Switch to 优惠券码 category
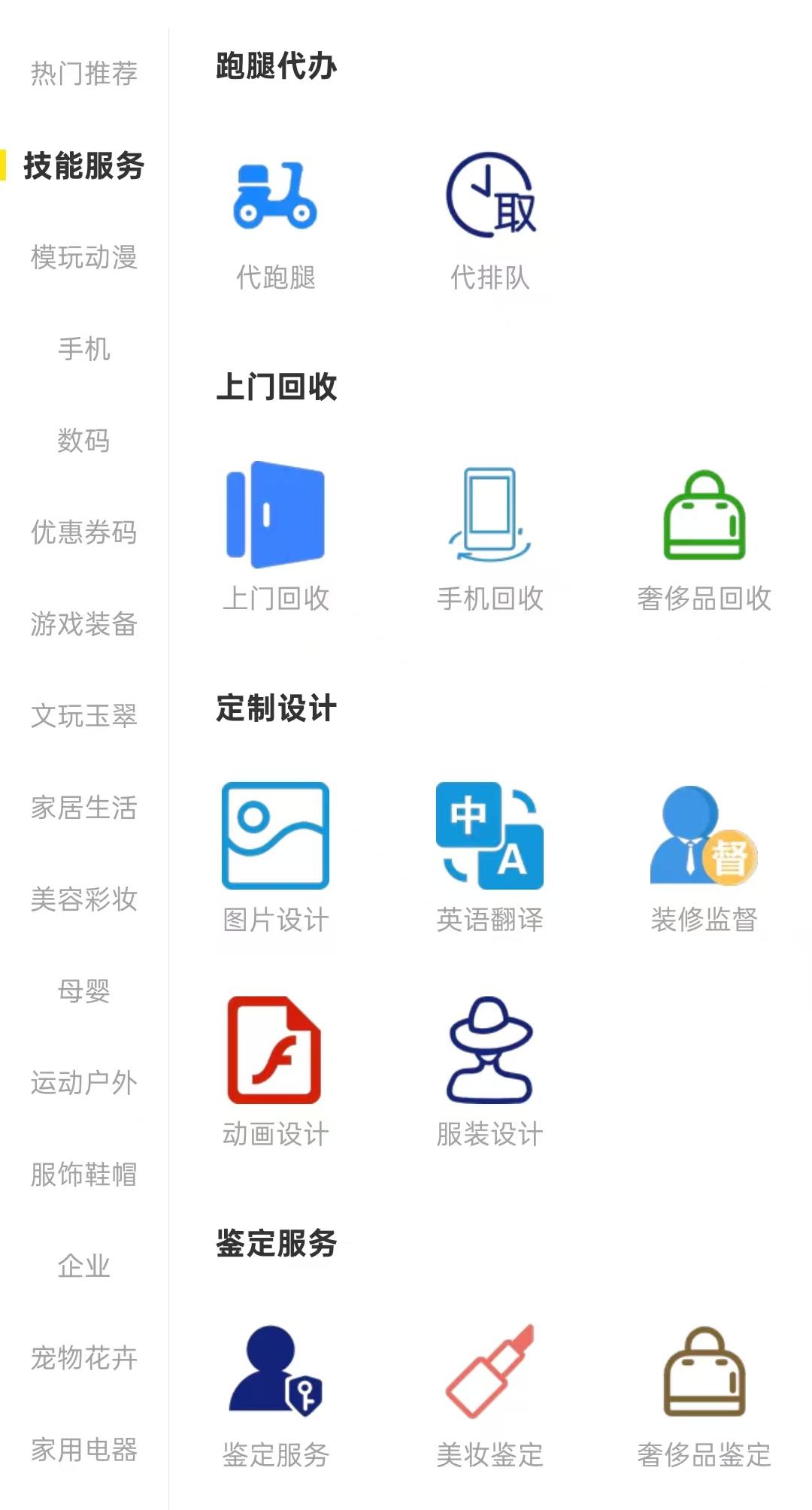This screenshot has height=1510, width=812. click(x=84, y=532)
